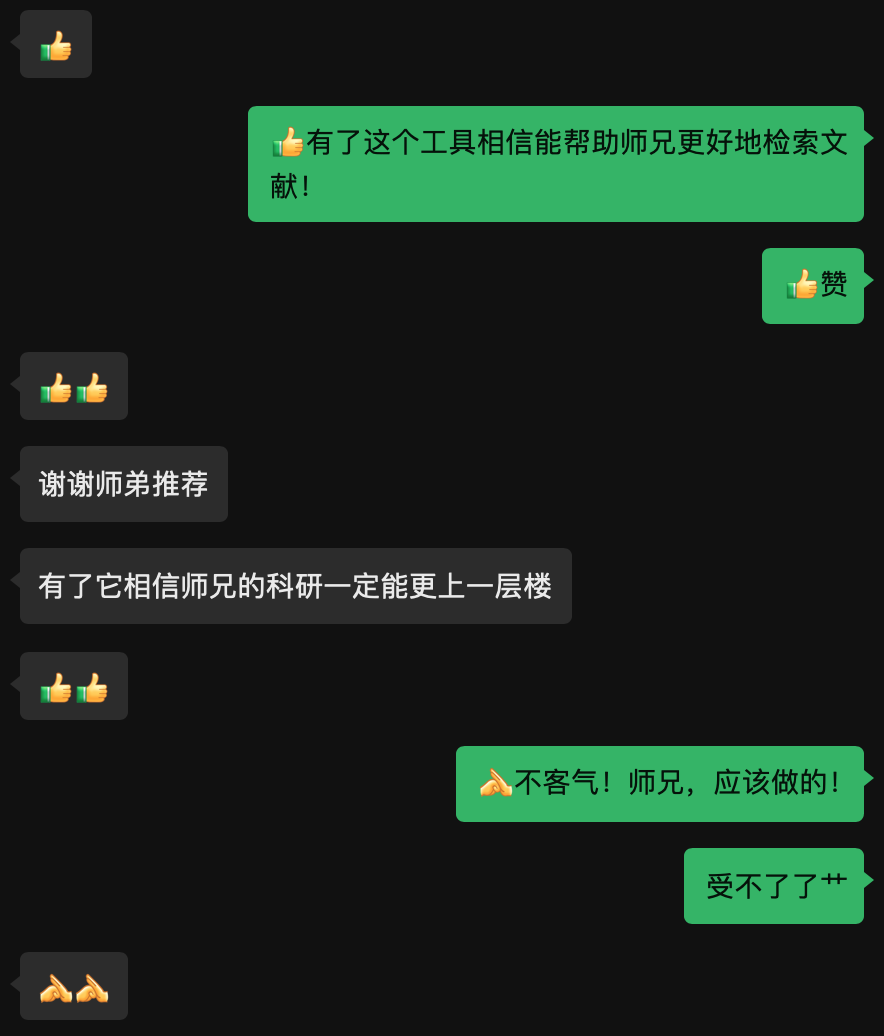This screenshot has height=1036, width=884.
Task: Click a thumbs-up in the lower double-thumbs-up gray bubble
Action: 57,686
